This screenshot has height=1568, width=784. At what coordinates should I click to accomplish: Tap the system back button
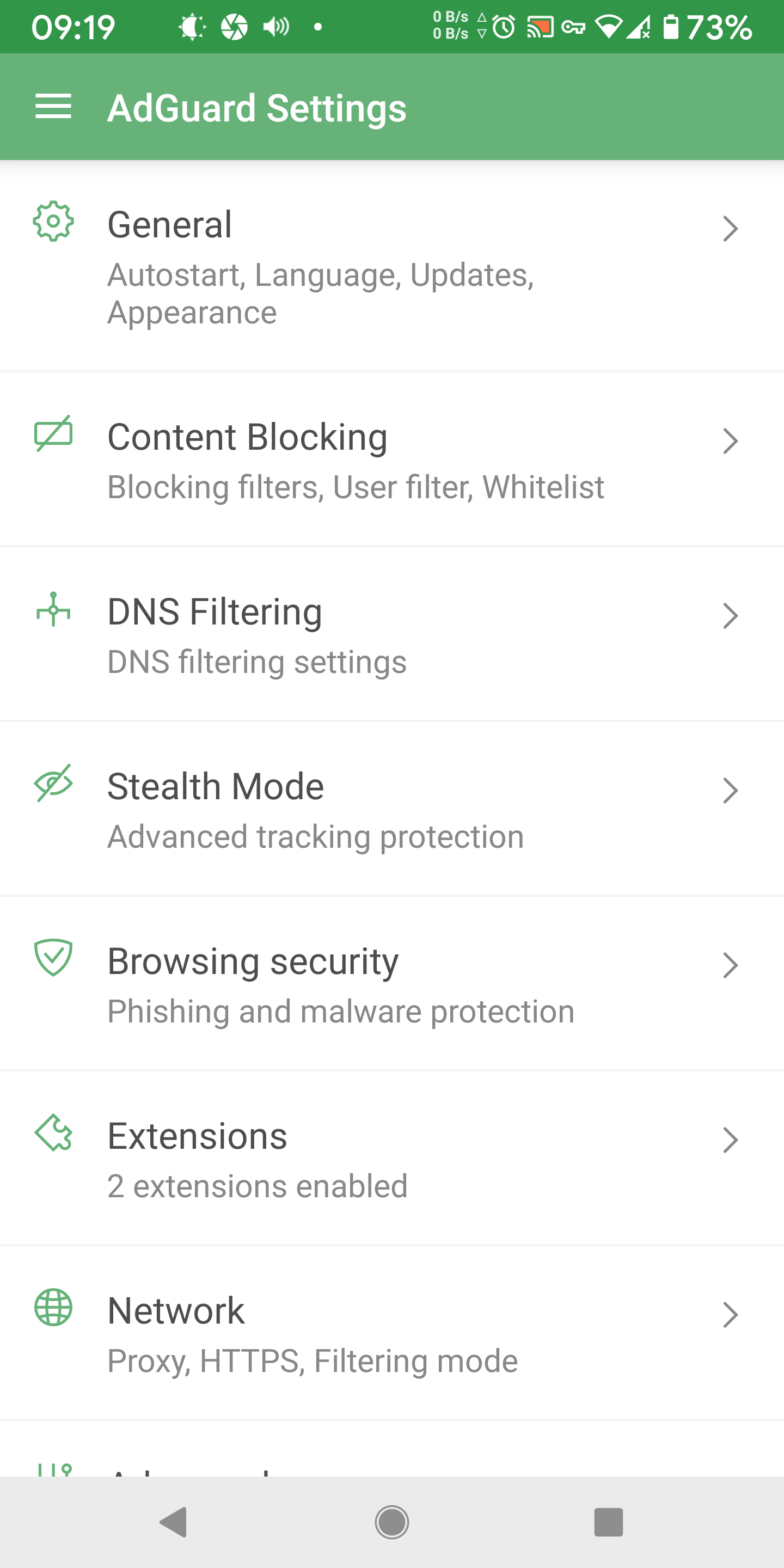click(174, 1522)
